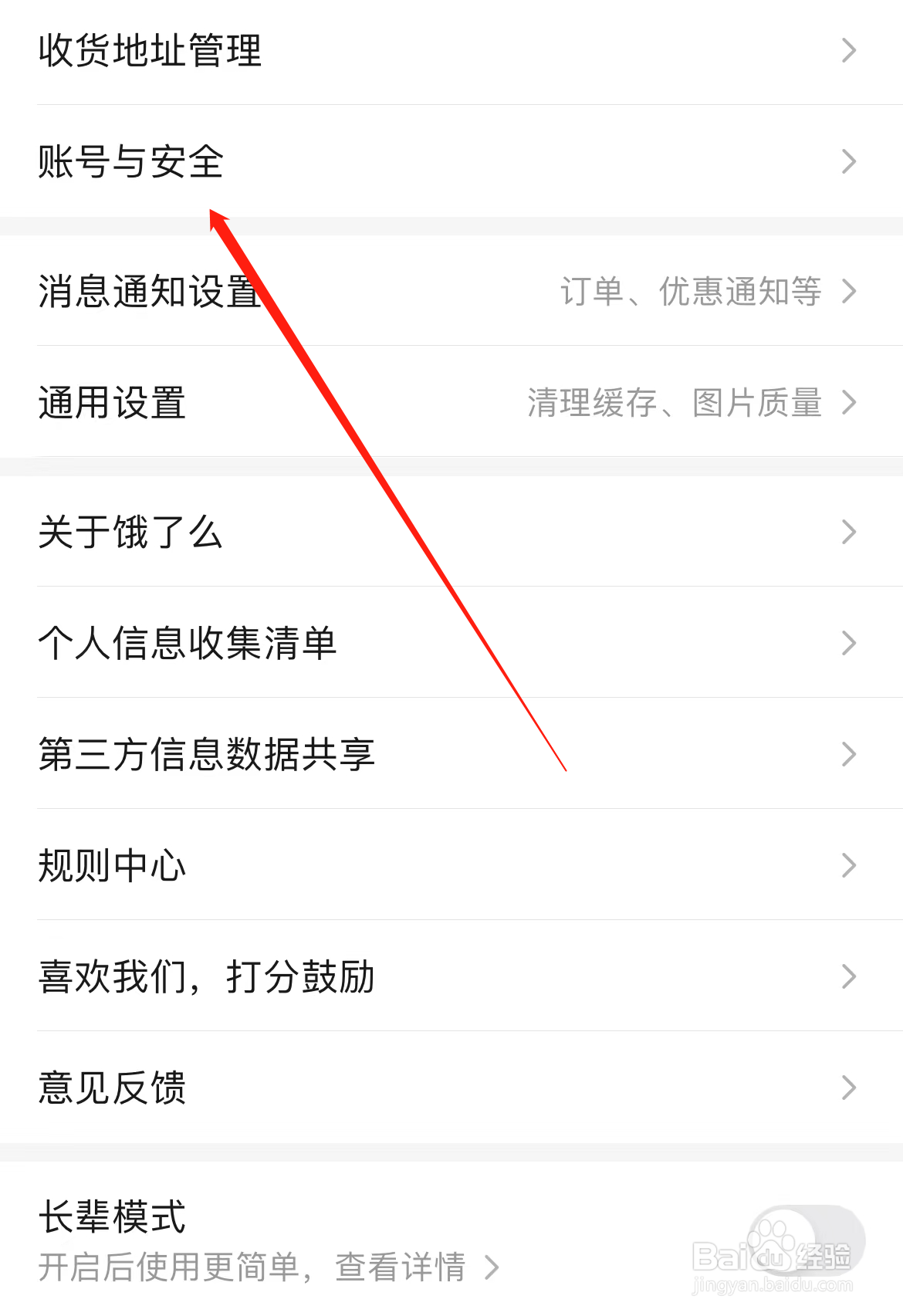Viewport: 903px width, 1316px height.
Task: Tap the arrow after 查看详情
Action: 492,1265
